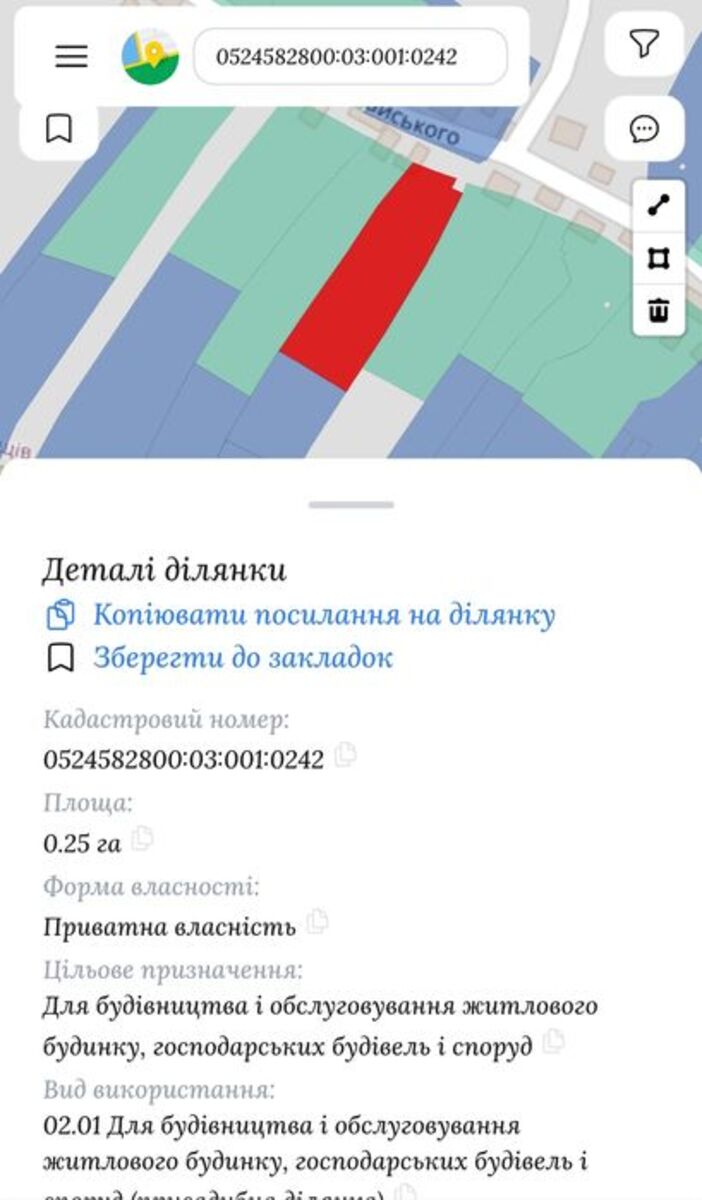This screenshot has width=702, height=1200.
Task: Tap the cadastral number search field
Action: tap(349, 57)
